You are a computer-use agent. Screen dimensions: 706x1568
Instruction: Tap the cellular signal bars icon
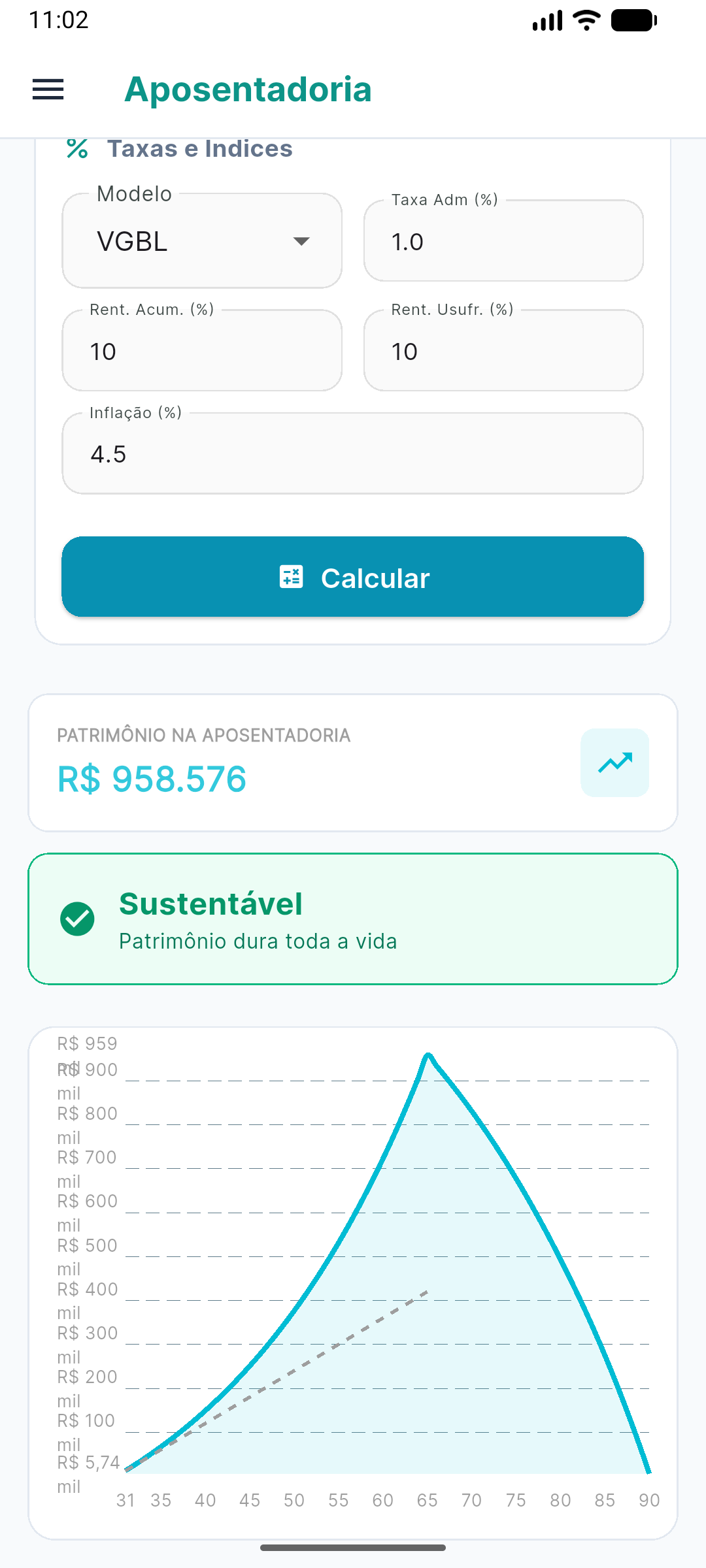[x=546, y=21]
